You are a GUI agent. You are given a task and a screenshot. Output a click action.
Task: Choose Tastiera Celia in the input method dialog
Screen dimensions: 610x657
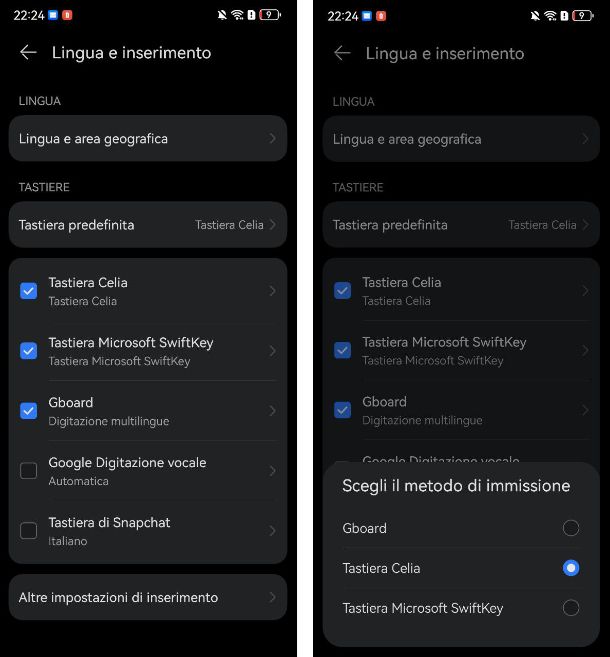tap(570, 568)
